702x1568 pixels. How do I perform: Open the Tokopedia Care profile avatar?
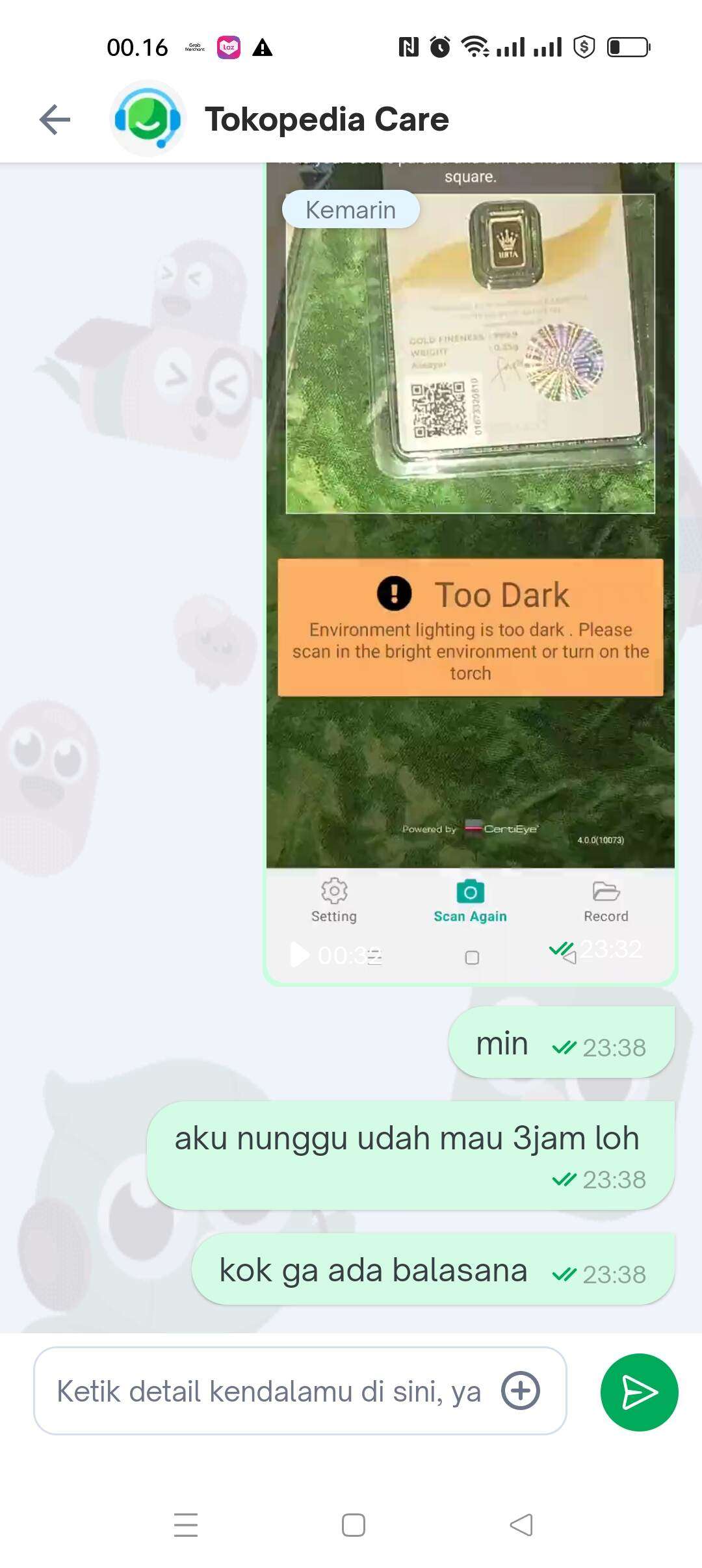tap(148, 120)
